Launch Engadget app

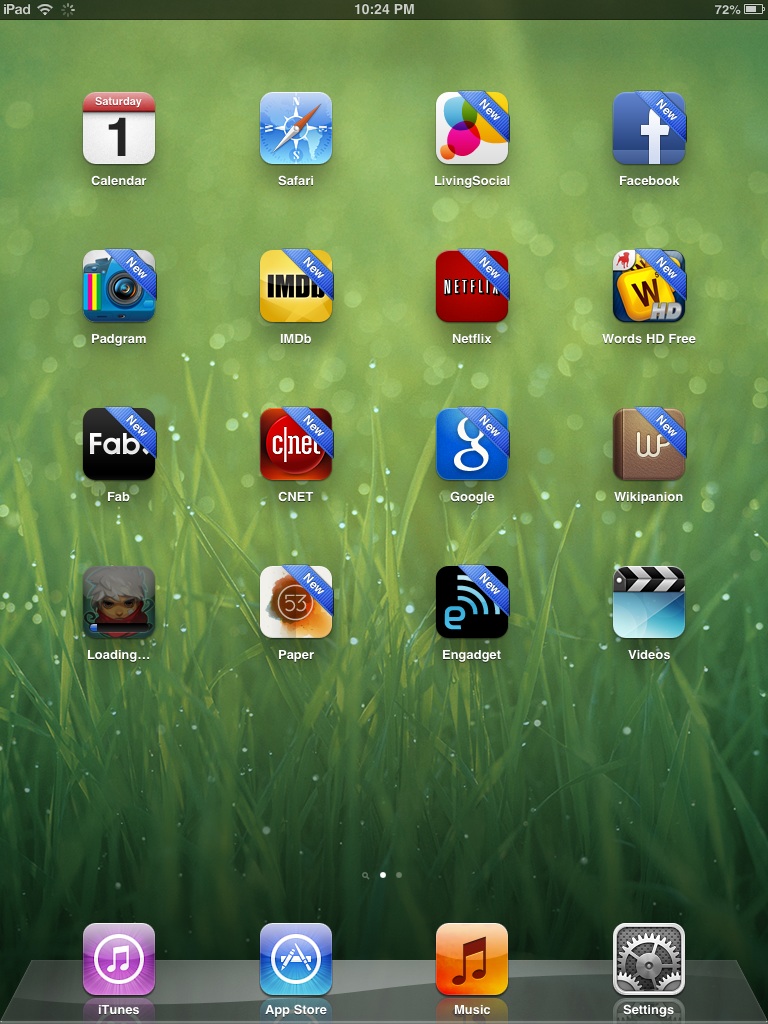(x=472, y=602)
